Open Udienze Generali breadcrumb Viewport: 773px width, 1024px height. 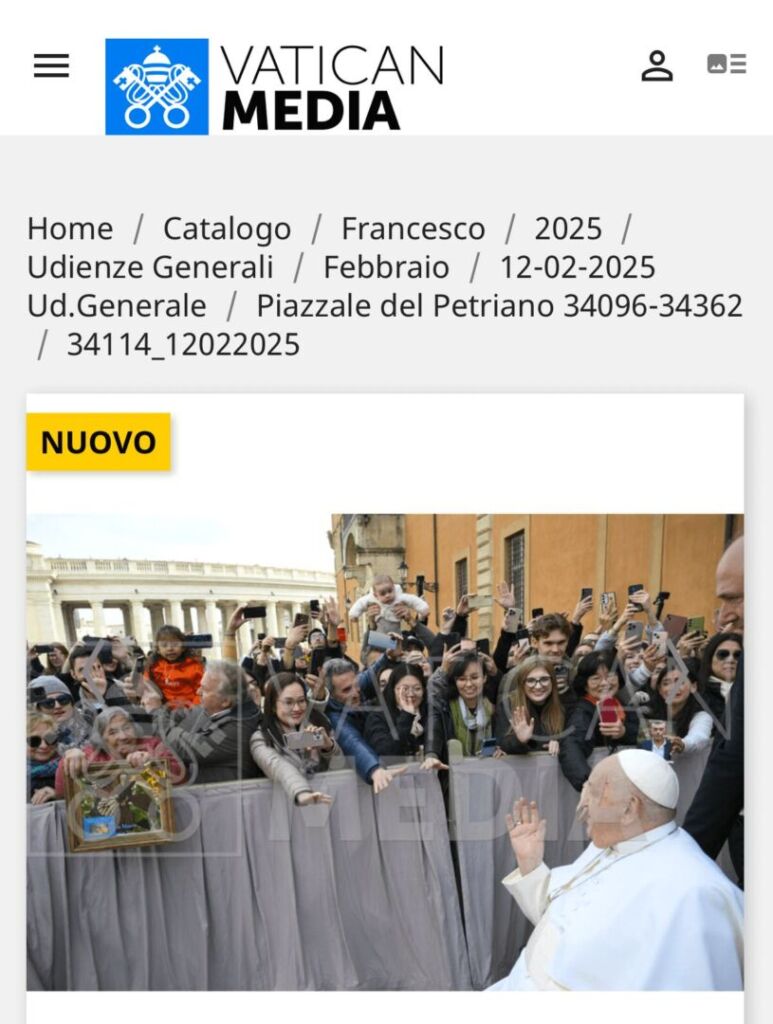(150, 267)
